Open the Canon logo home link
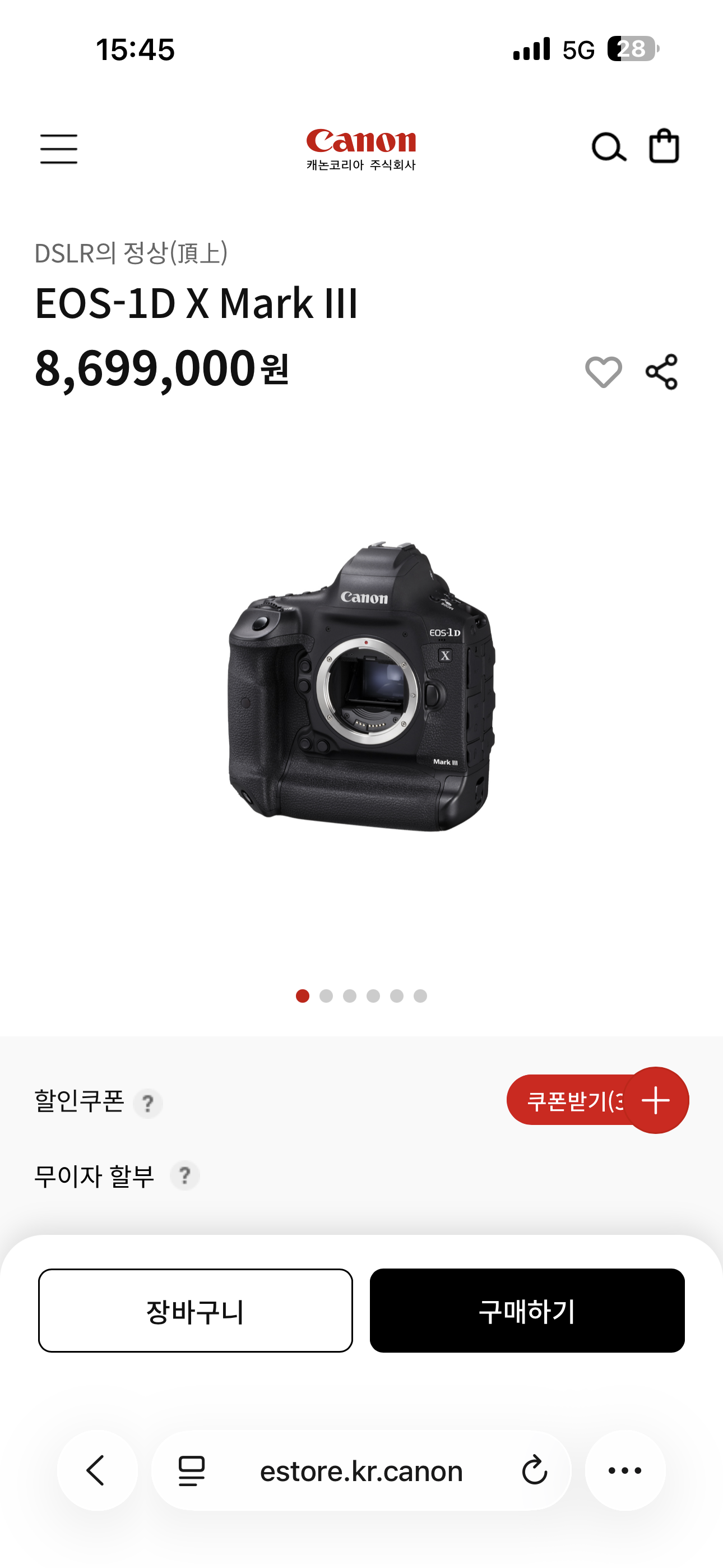723x1568 pixels. (361, 149)
